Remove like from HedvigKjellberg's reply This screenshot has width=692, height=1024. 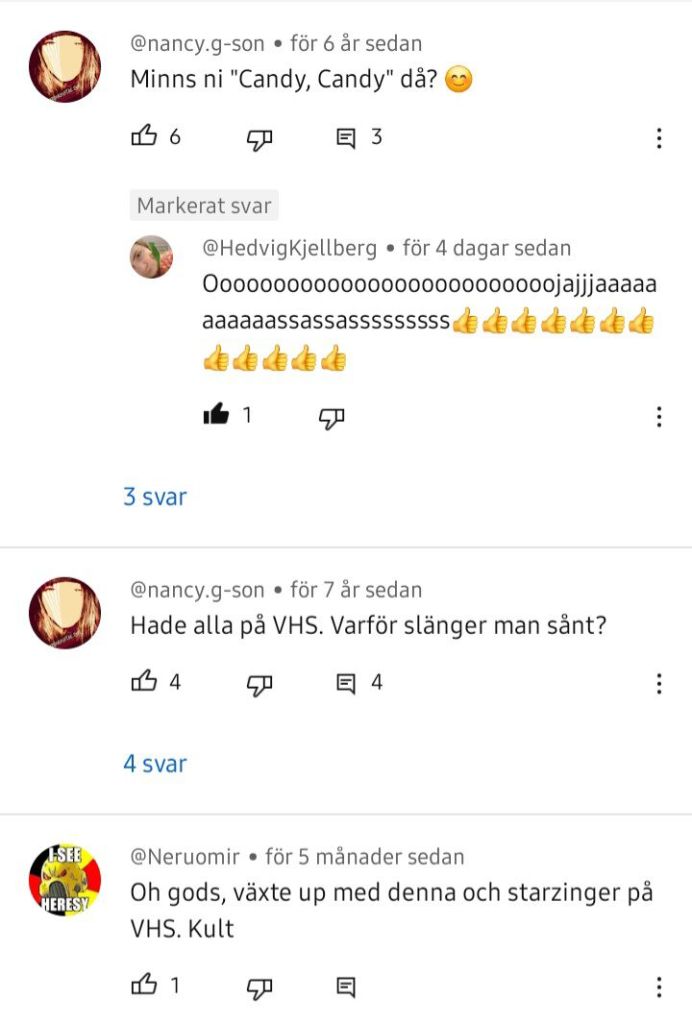click(216, 415)
